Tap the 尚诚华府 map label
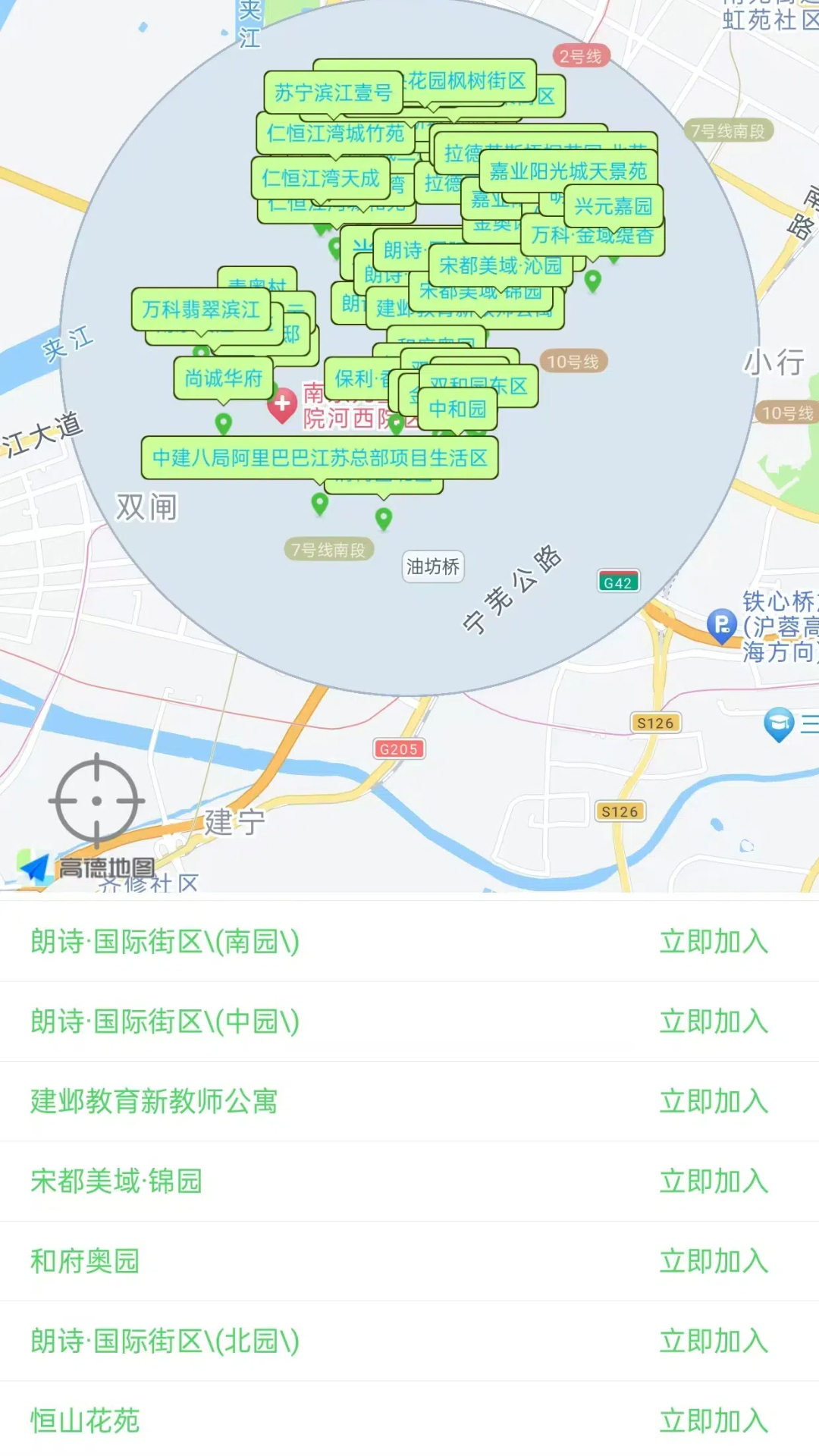The width and height of the screenshot is (819, 1456). (x=223, y=378)
